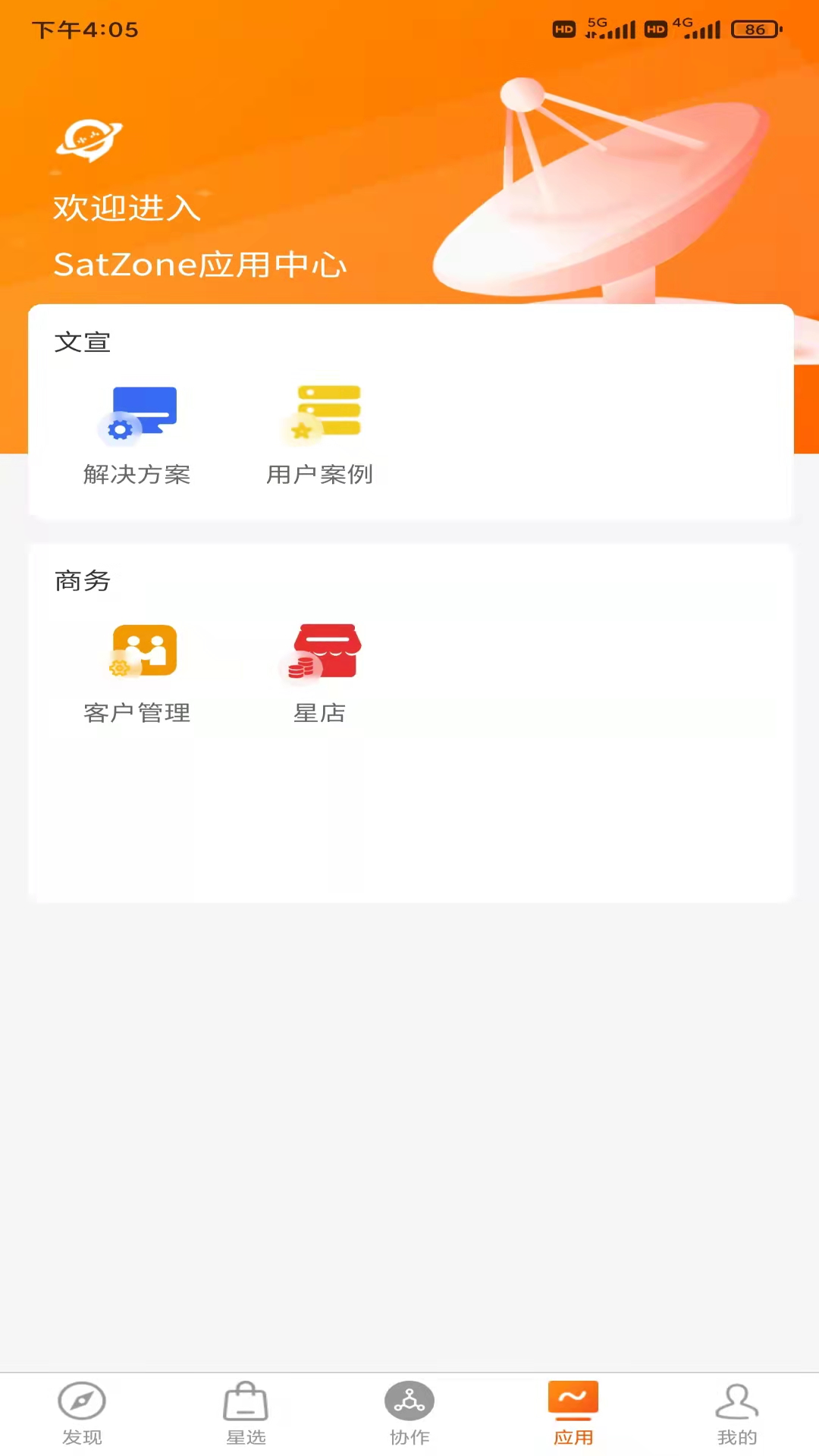Select the 协作 collaboration icon
The width and height of the screenshot is (819, 1456).
(409, 1399)
